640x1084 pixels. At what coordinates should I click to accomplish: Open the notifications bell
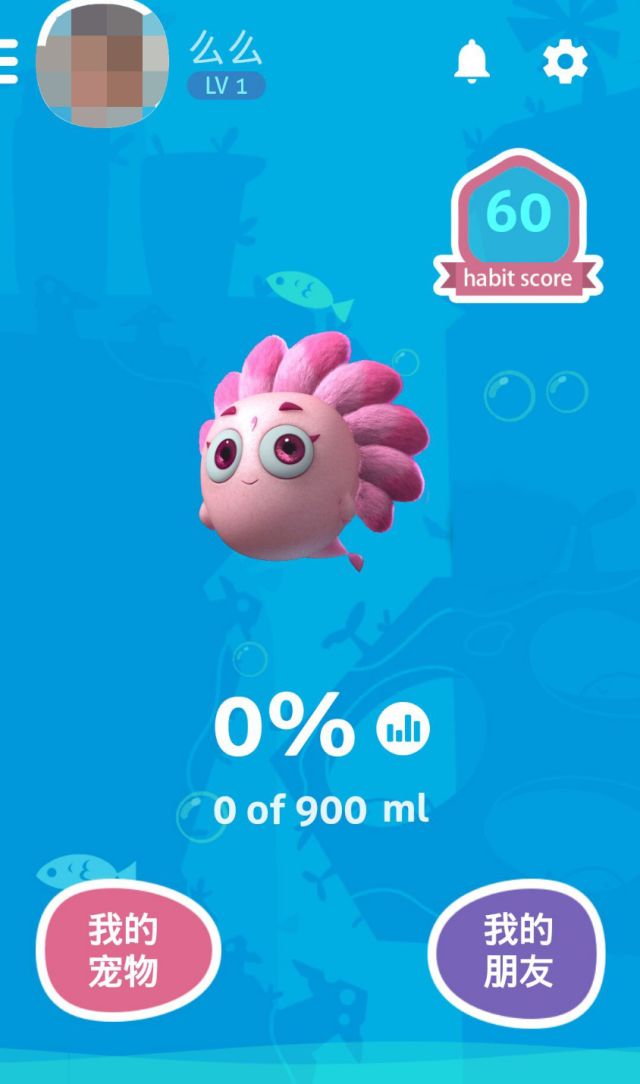472,62
